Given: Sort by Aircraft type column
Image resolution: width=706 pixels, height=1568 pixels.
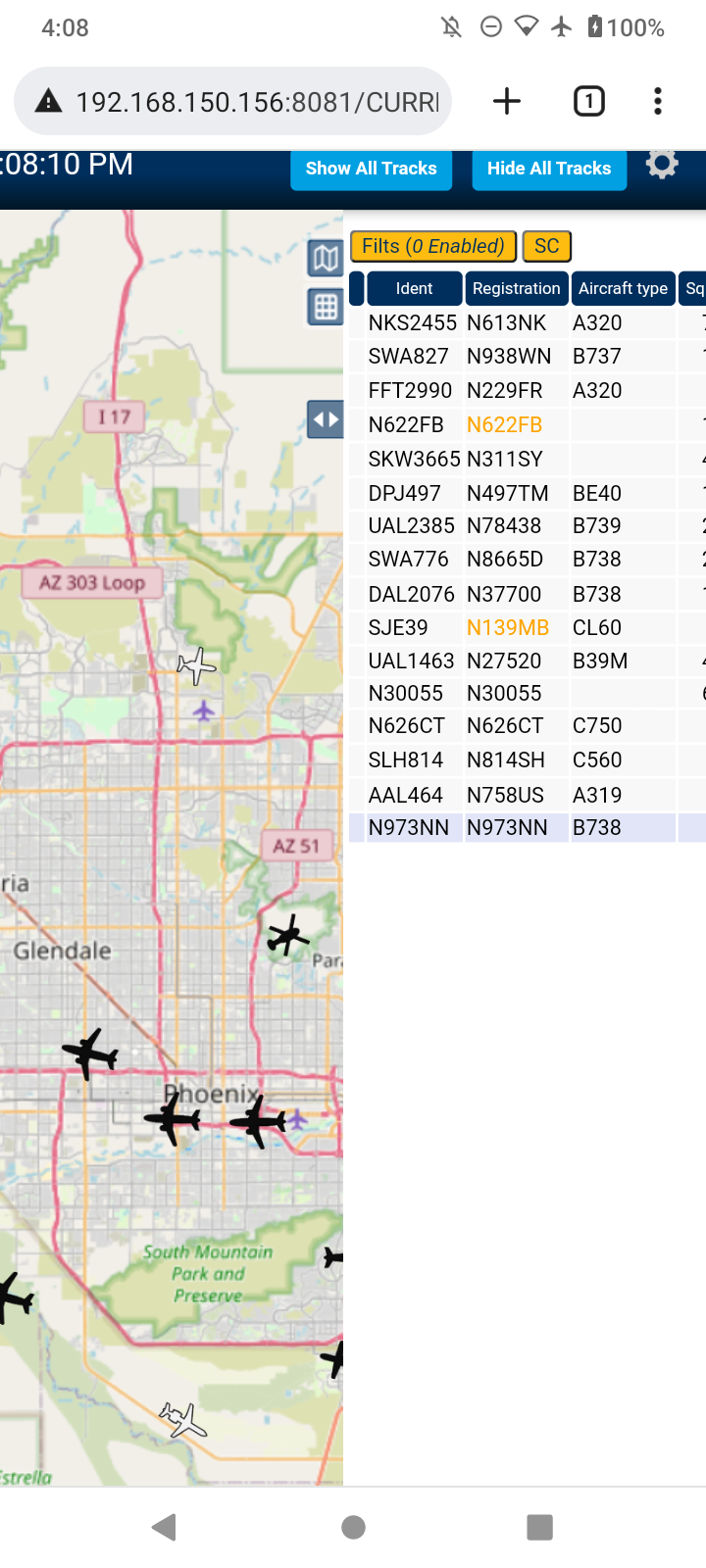Looking at the screenshot, I should click(x=623, y=288).
